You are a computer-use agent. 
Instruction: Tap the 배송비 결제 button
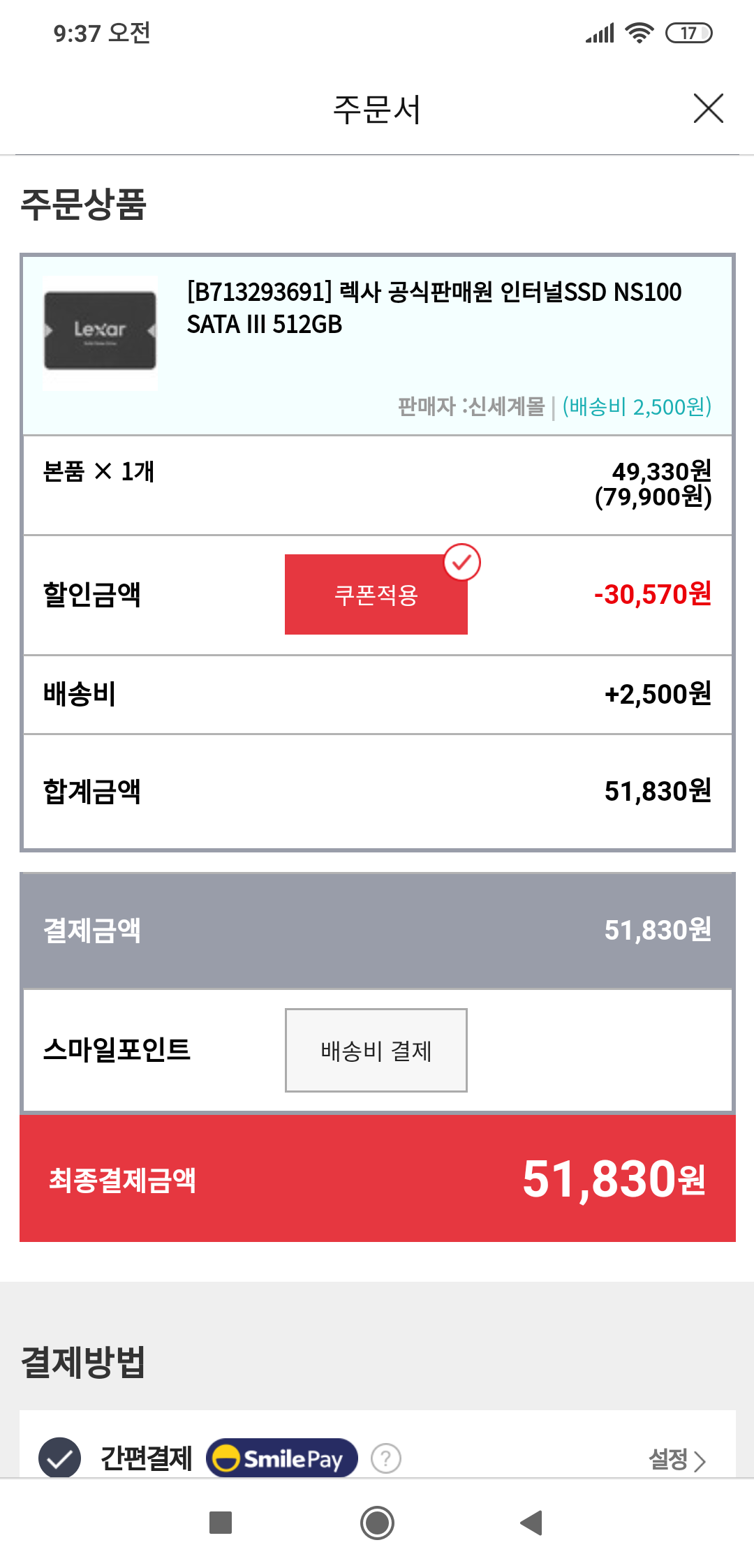(376, 1050)
